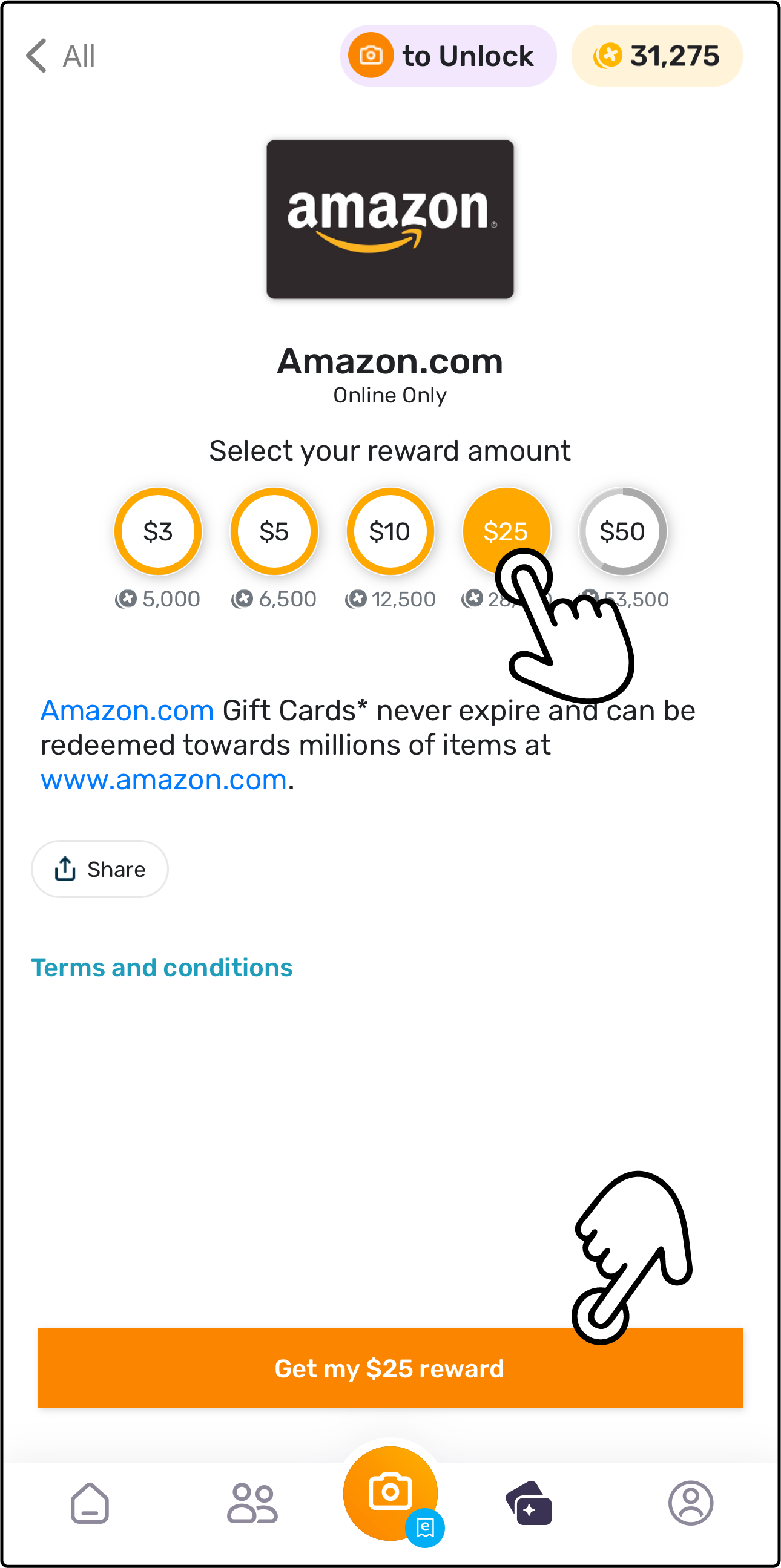
Task: Open the www.amazon.com link
Action: pyautogui.click(x=163, y=779)
